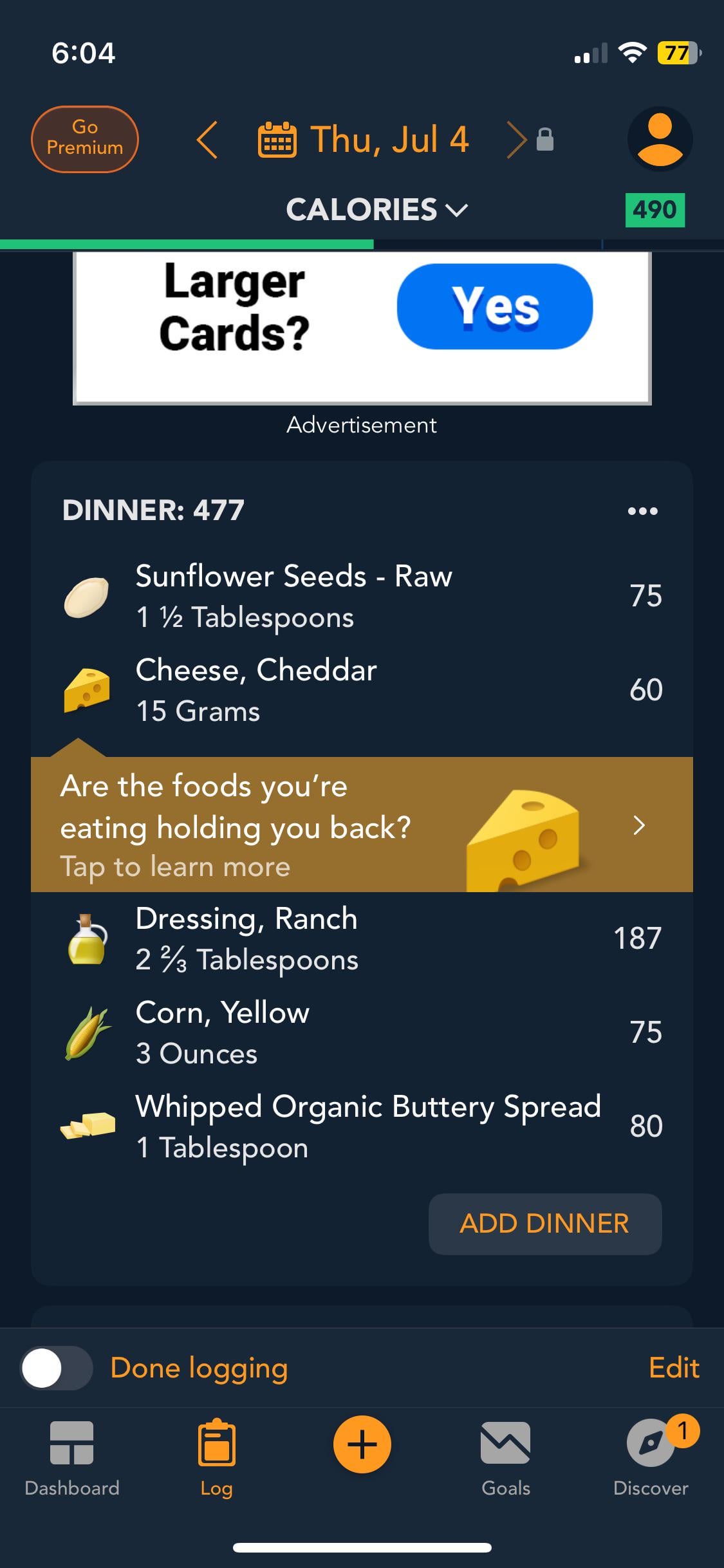This screenshot has width=724, height=1568.
Task: Go to the previous day
Action: click(x=207, y=139)
